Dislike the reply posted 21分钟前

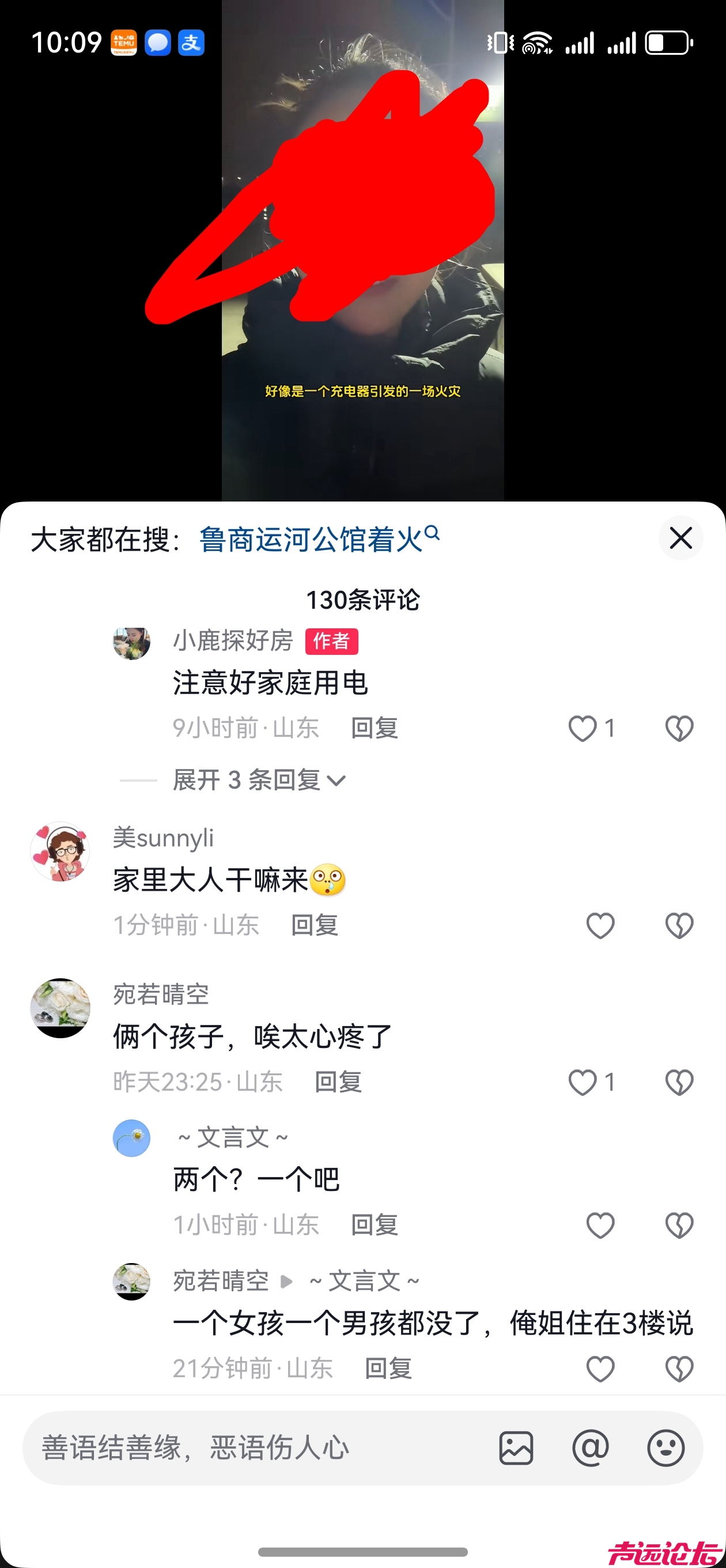coord(679,1369)
